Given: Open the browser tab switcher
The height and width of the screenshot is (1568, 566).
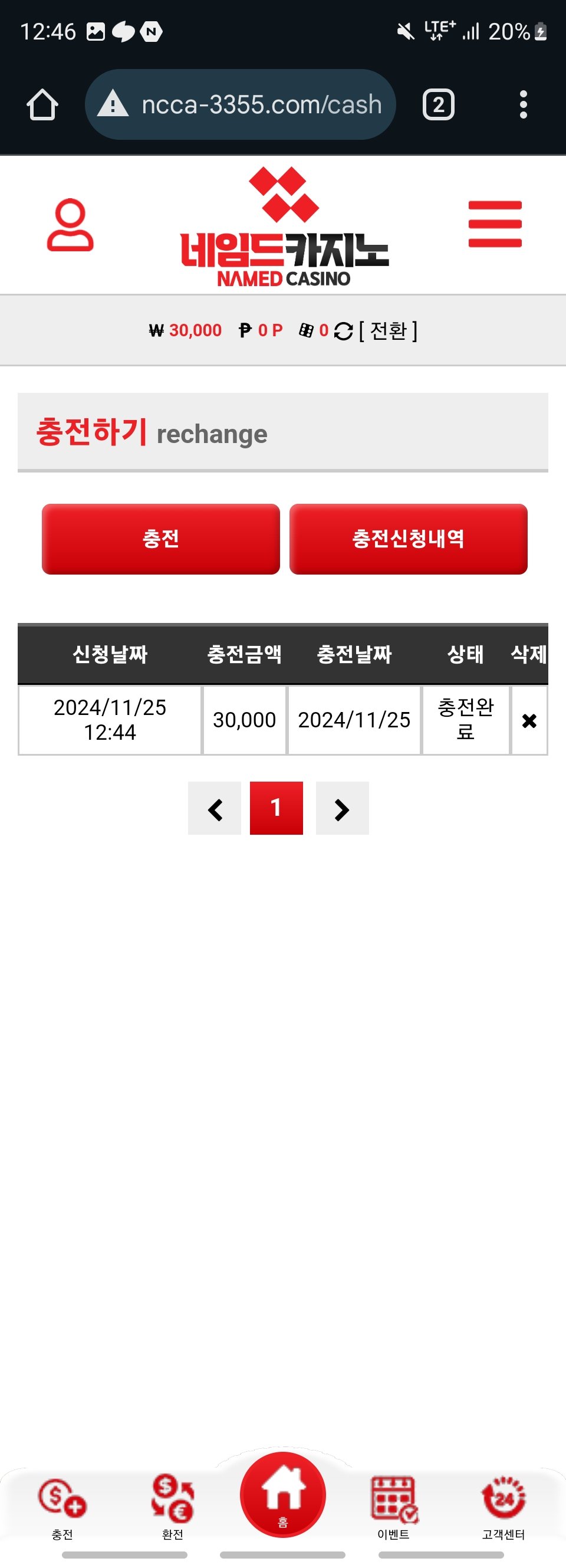Looking at the screenshot, I should 438,104.
